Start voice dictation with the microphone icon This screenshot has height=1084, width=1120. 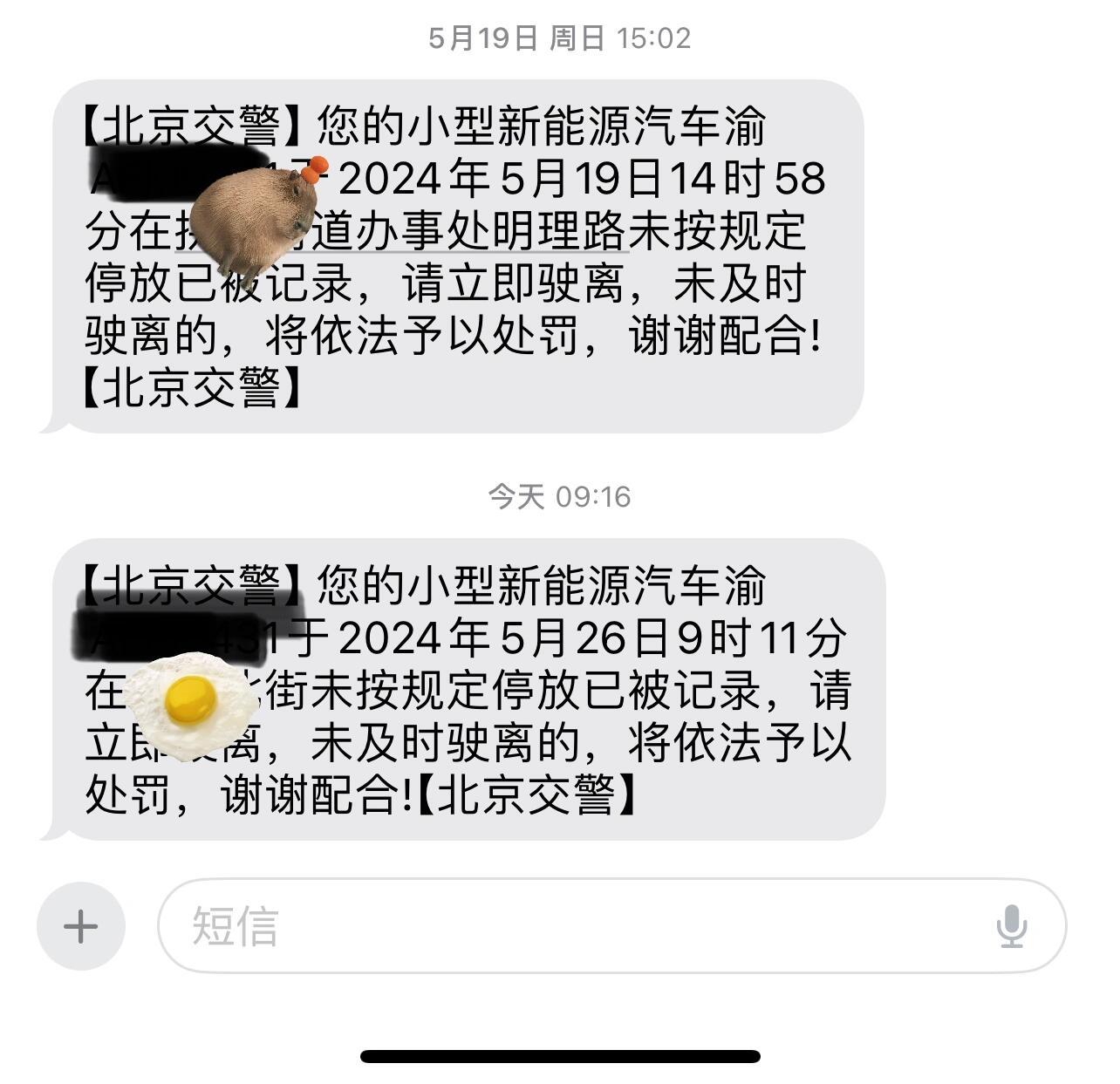click(x=1011, y=925)
